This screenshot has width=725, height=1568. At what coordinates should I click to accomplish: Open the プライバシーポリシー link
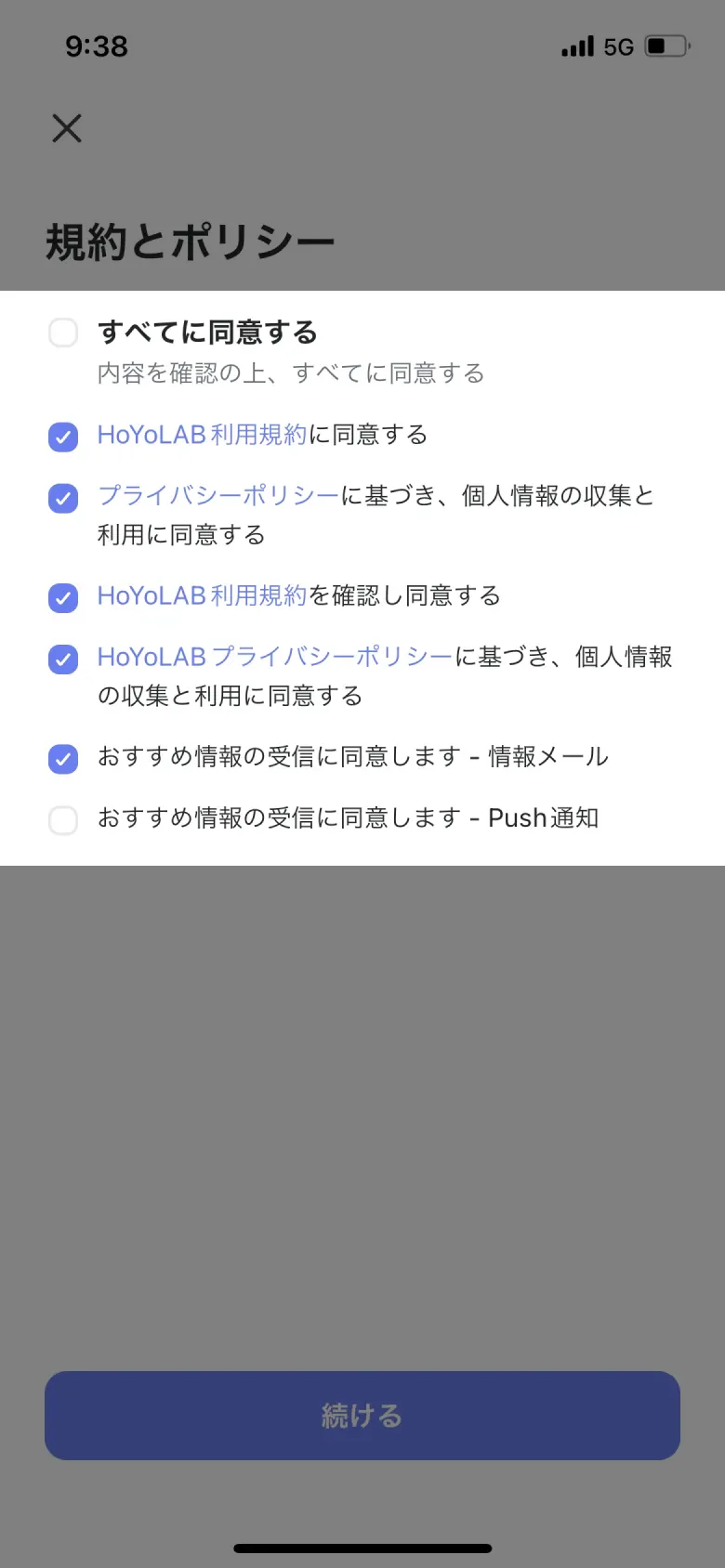tap(217, 497)
